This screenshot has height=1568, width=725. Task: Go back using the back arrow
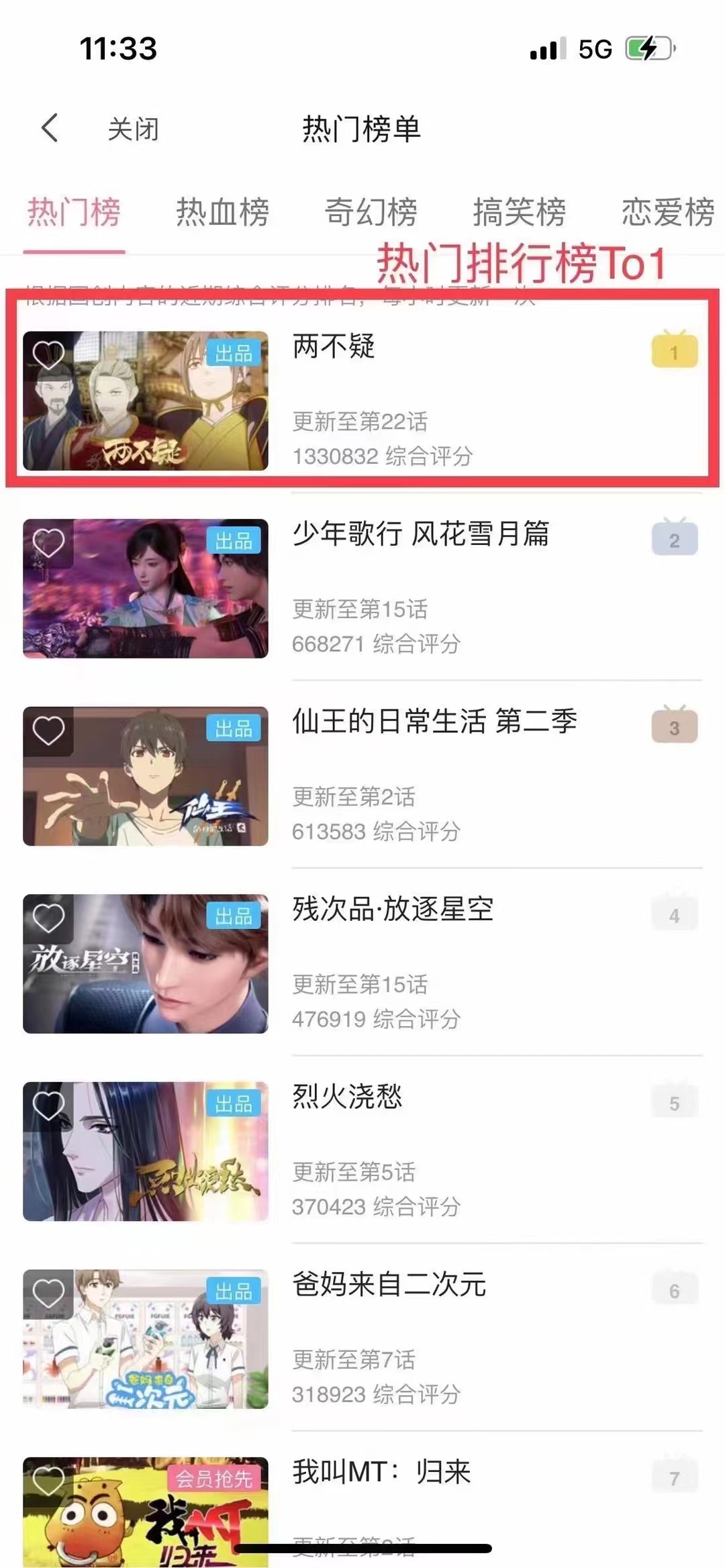click(50, 128)
